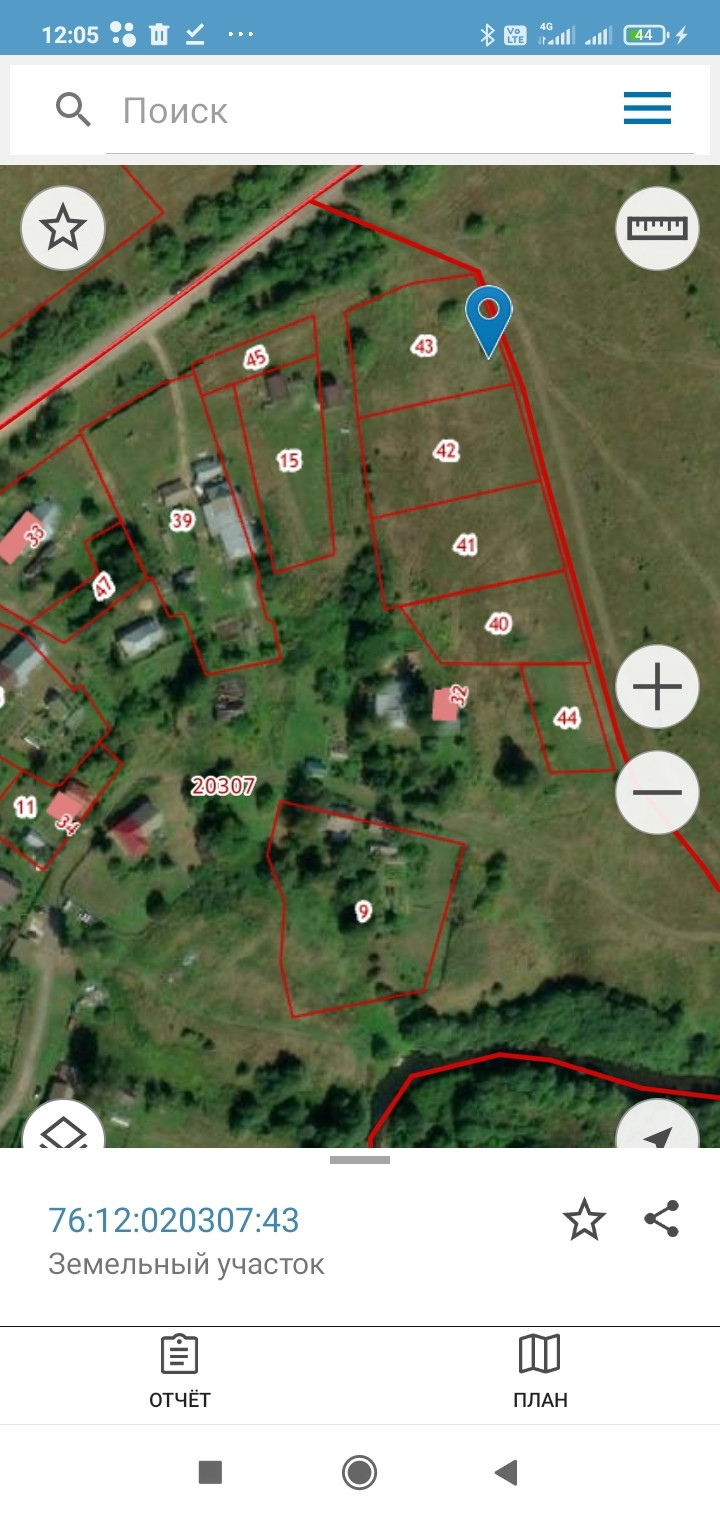This screenshot has width=720, height=1520.
Task: Zoom out with the minus button
Action: [x=656, y=792]
